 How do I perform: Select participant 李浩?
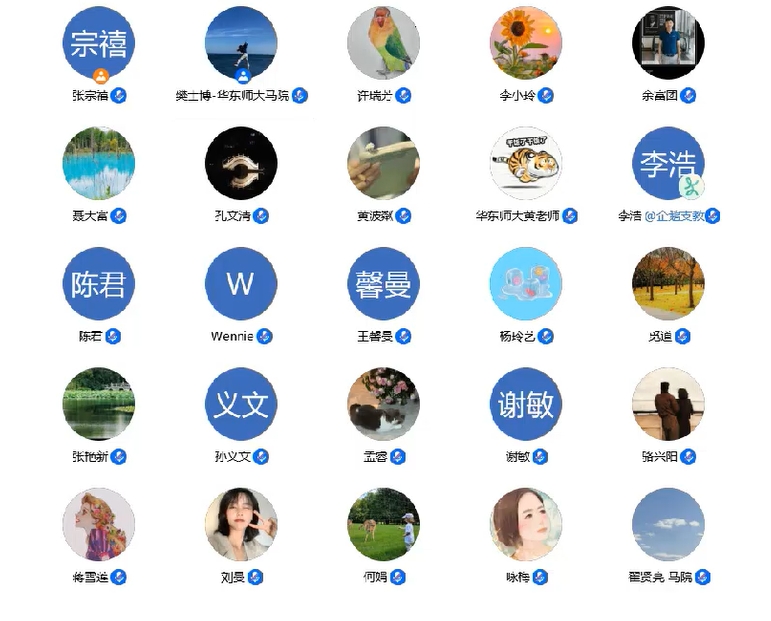pos(668,163)
